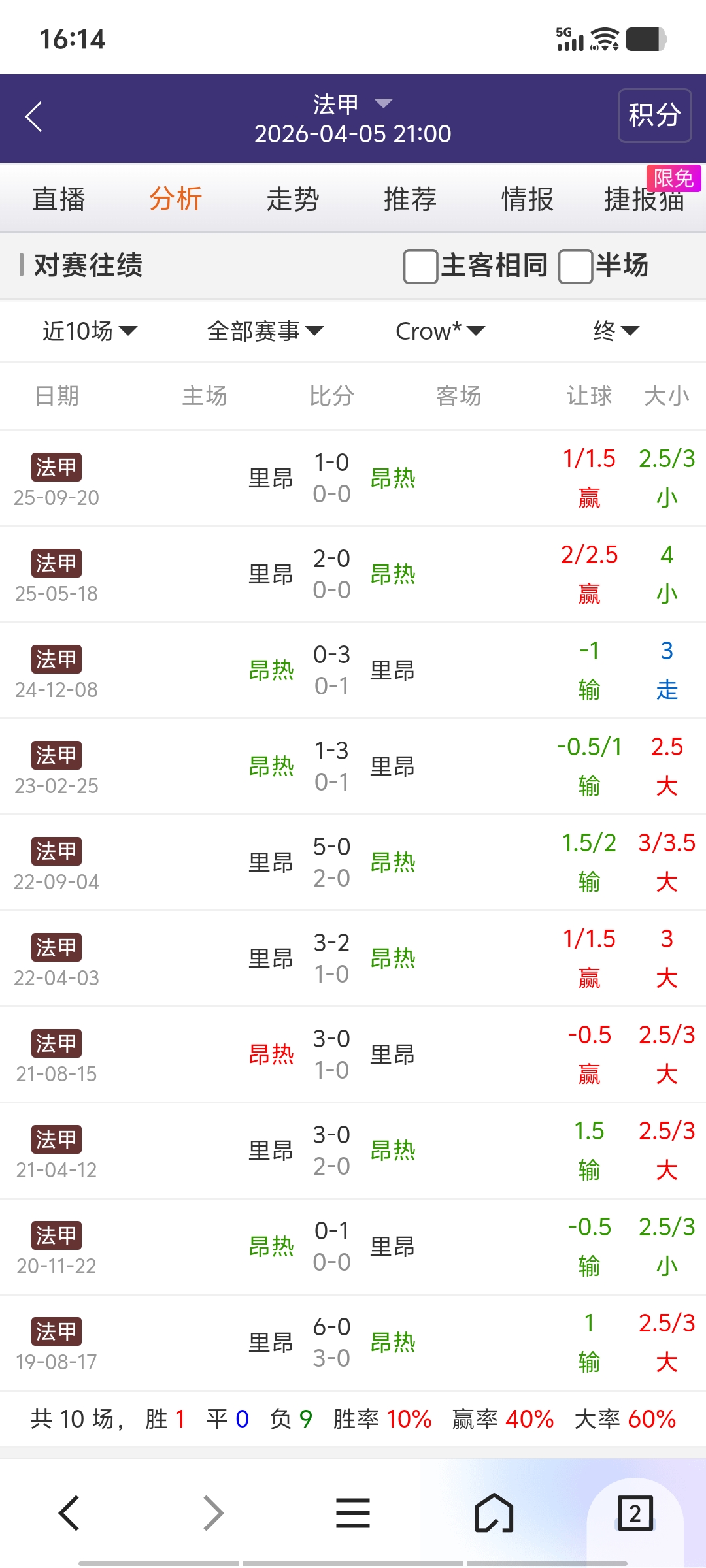Image resolution: width=706 pixels, height=1568 pixels.
Task: Expand the Crow* odds company dropdown
Action: click(440, 331)
